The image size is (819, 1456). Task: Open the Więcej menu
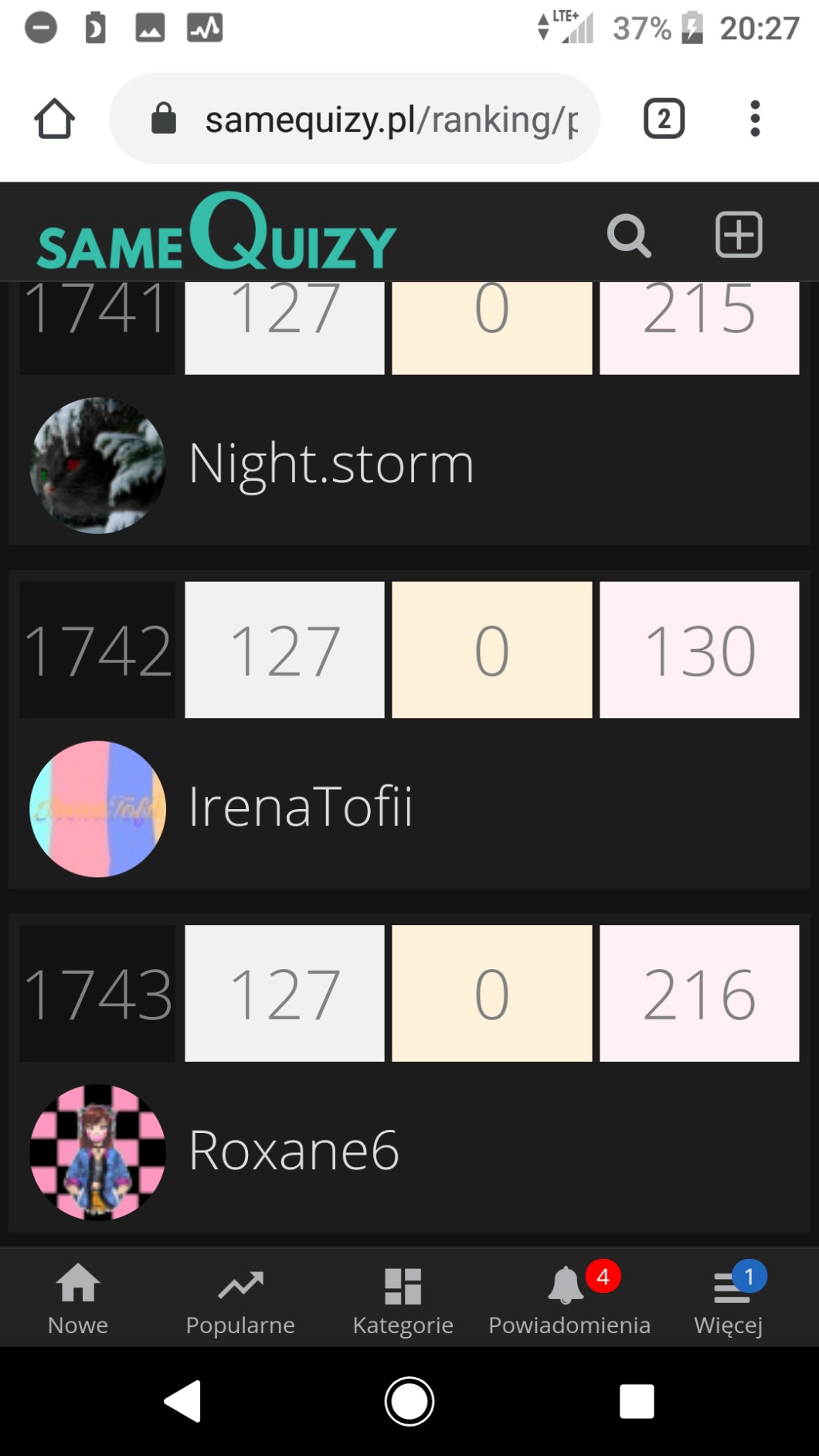click(x=729, y=1300)
